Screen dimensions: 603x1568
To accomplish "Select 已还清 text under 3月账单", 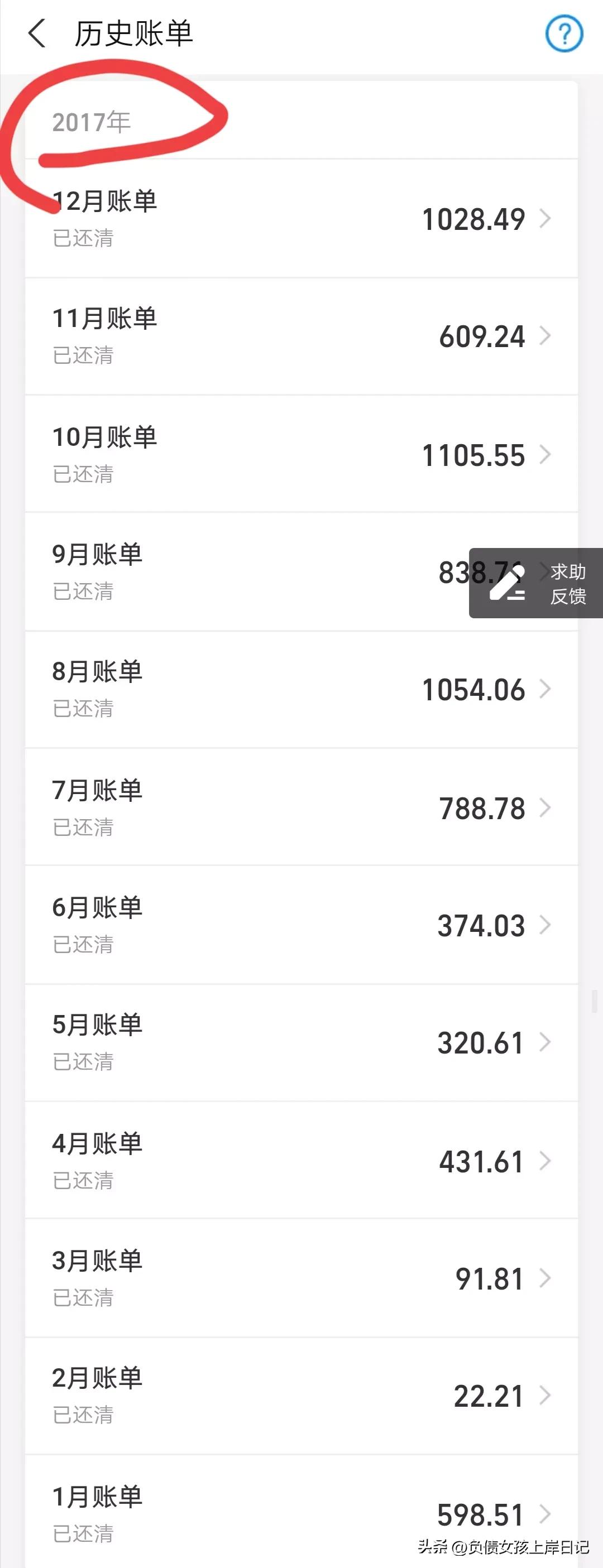I will click(82, 1298).
